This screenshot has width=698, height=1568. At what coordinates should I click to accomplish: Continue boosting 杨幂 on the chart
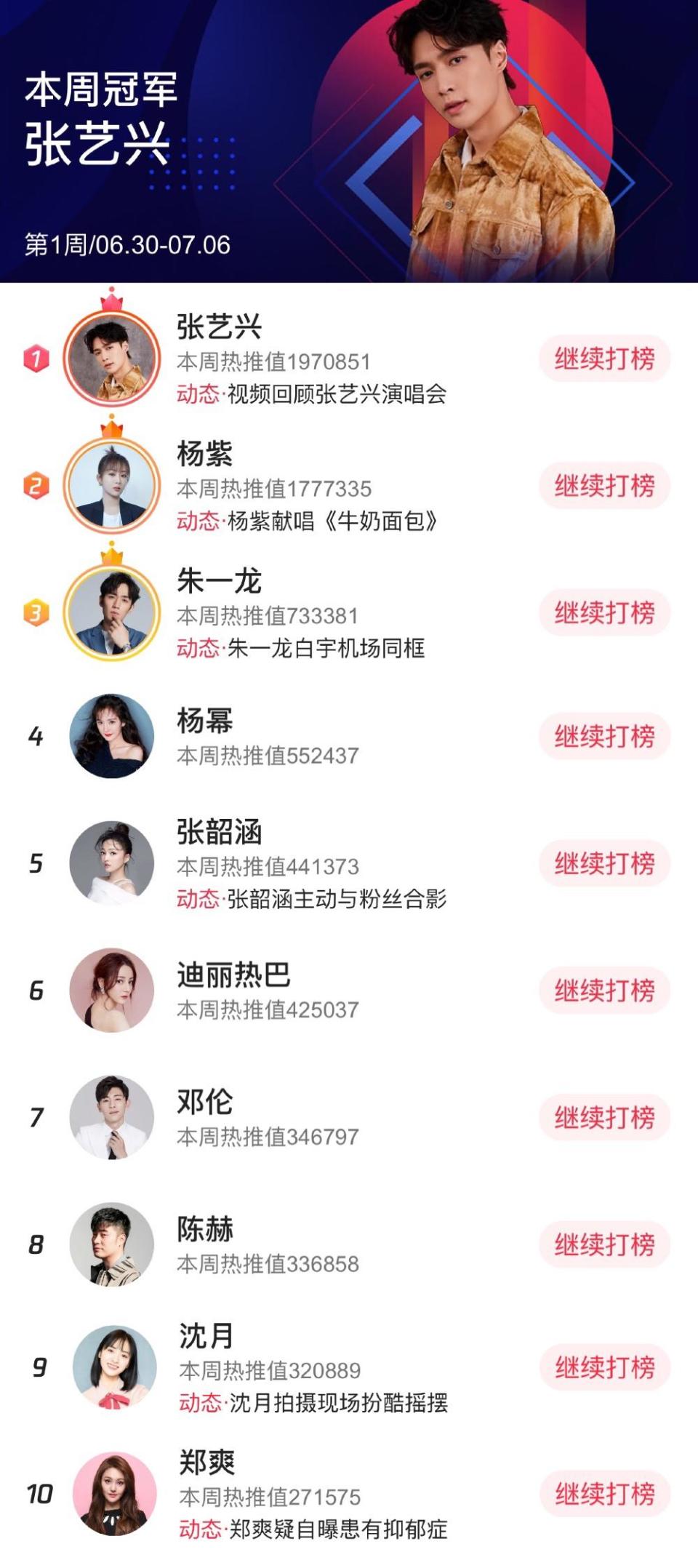point(604,737)
